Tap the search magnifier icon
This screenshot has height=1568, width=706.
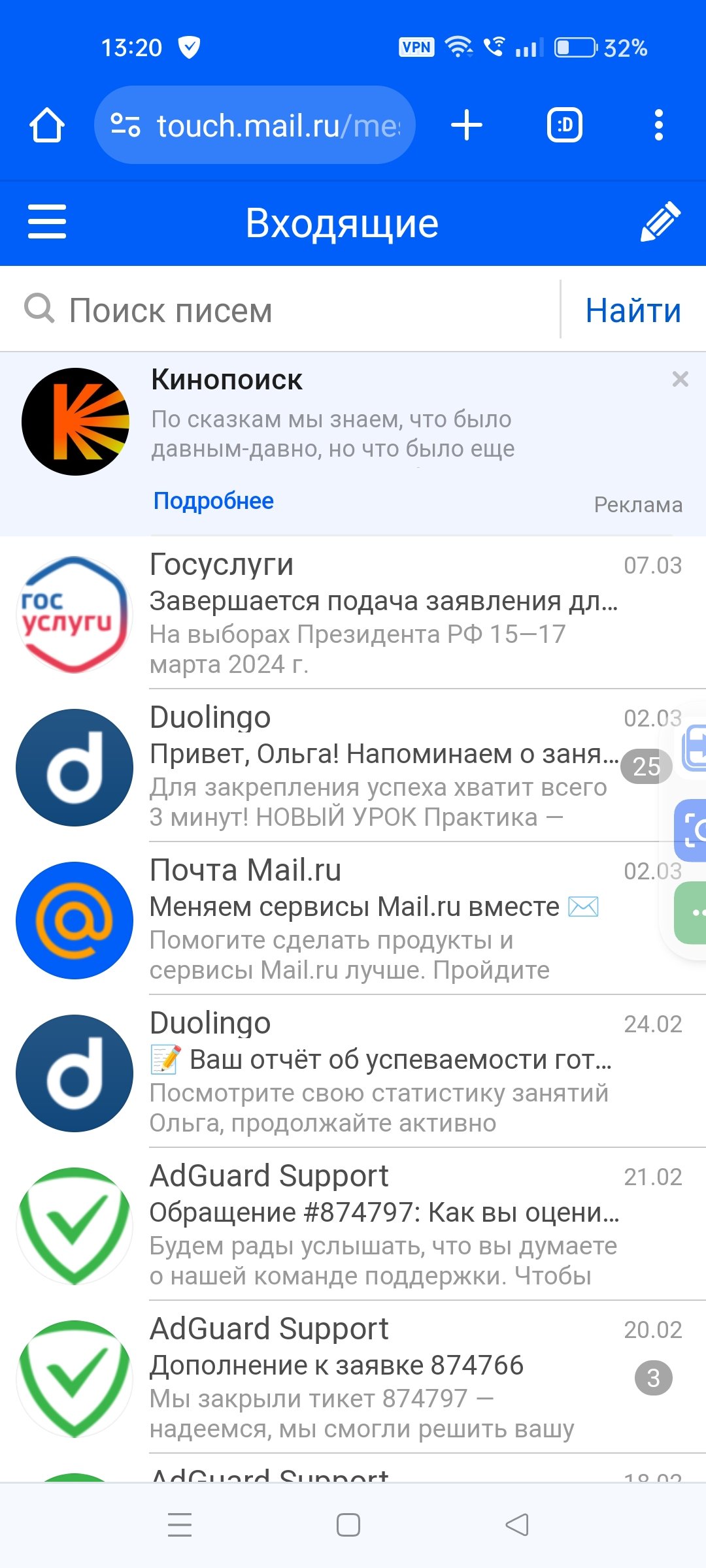pyautogui.click(x=39, y=308)
